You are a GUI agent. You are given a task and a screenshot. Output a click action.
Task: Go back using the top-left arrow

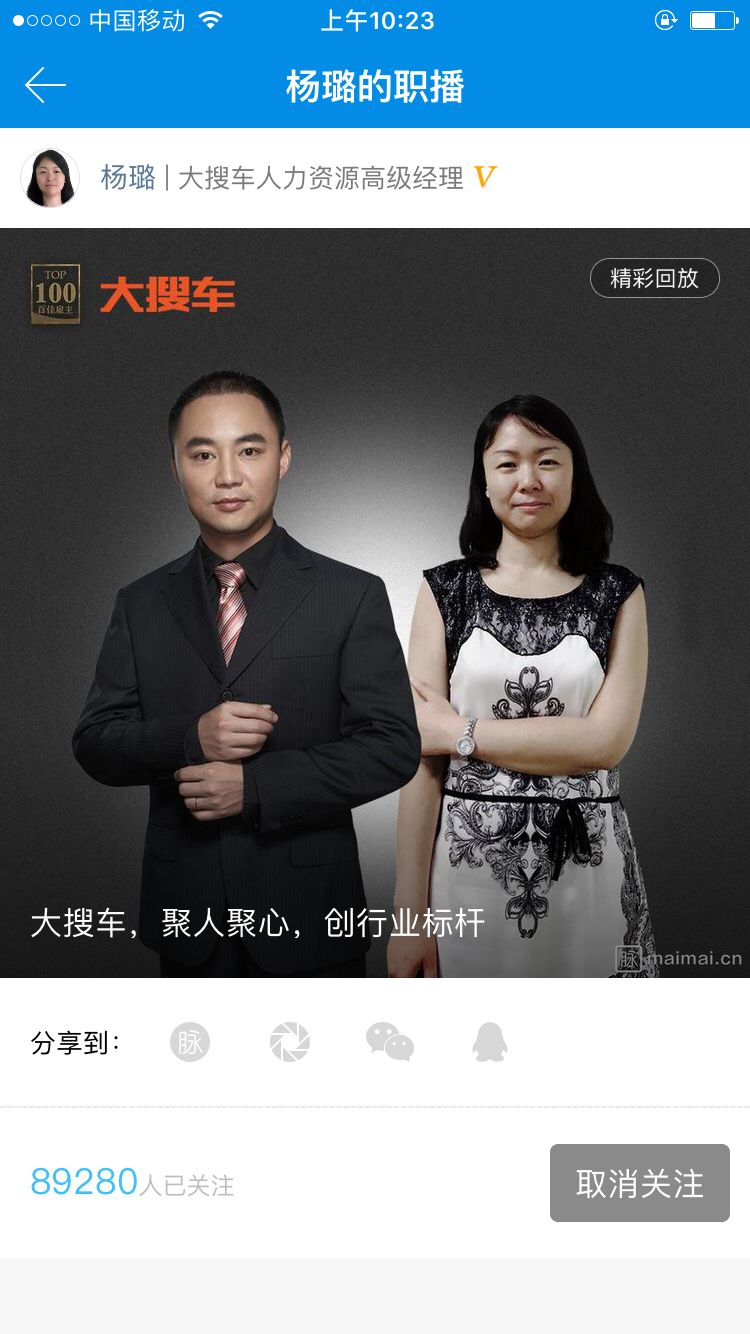[x=45, y=86]
